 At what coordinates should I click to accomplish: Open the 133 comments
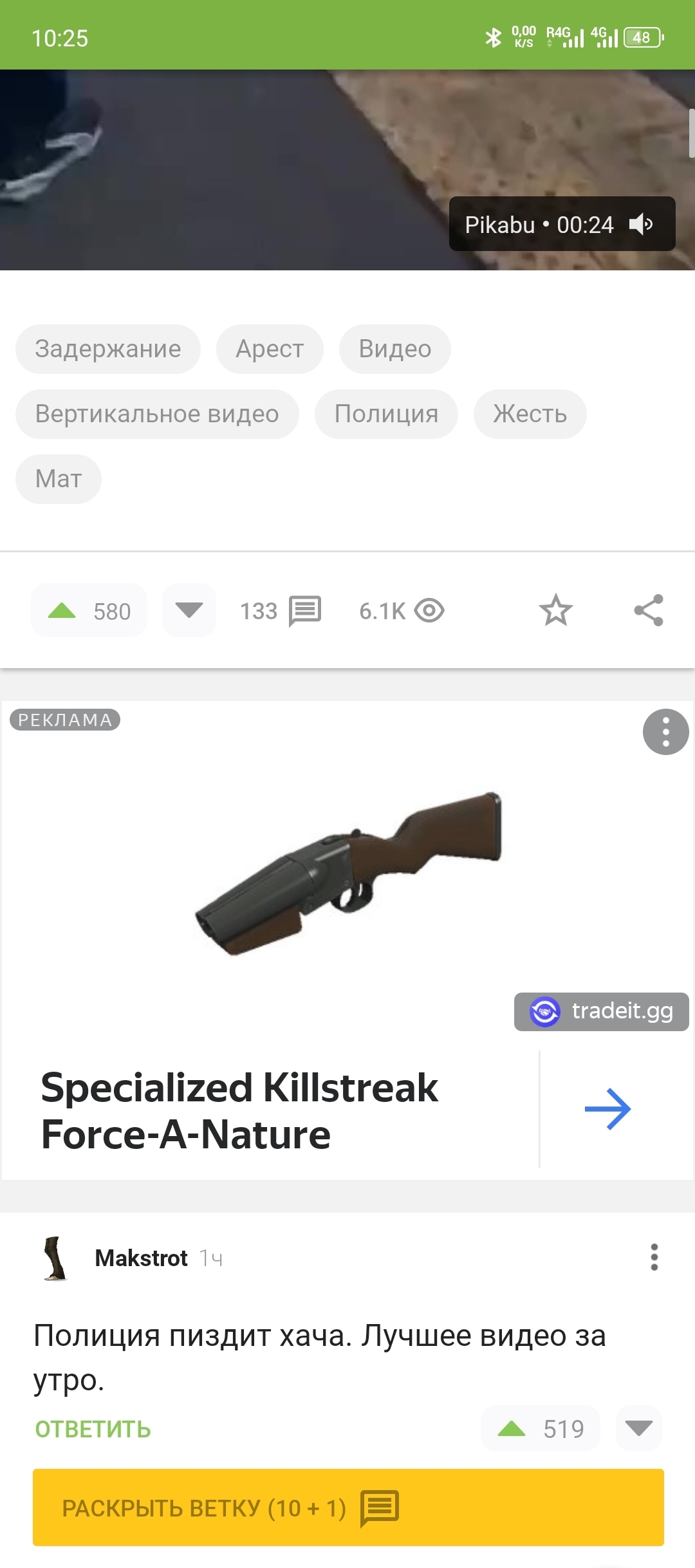pos(281,610)
